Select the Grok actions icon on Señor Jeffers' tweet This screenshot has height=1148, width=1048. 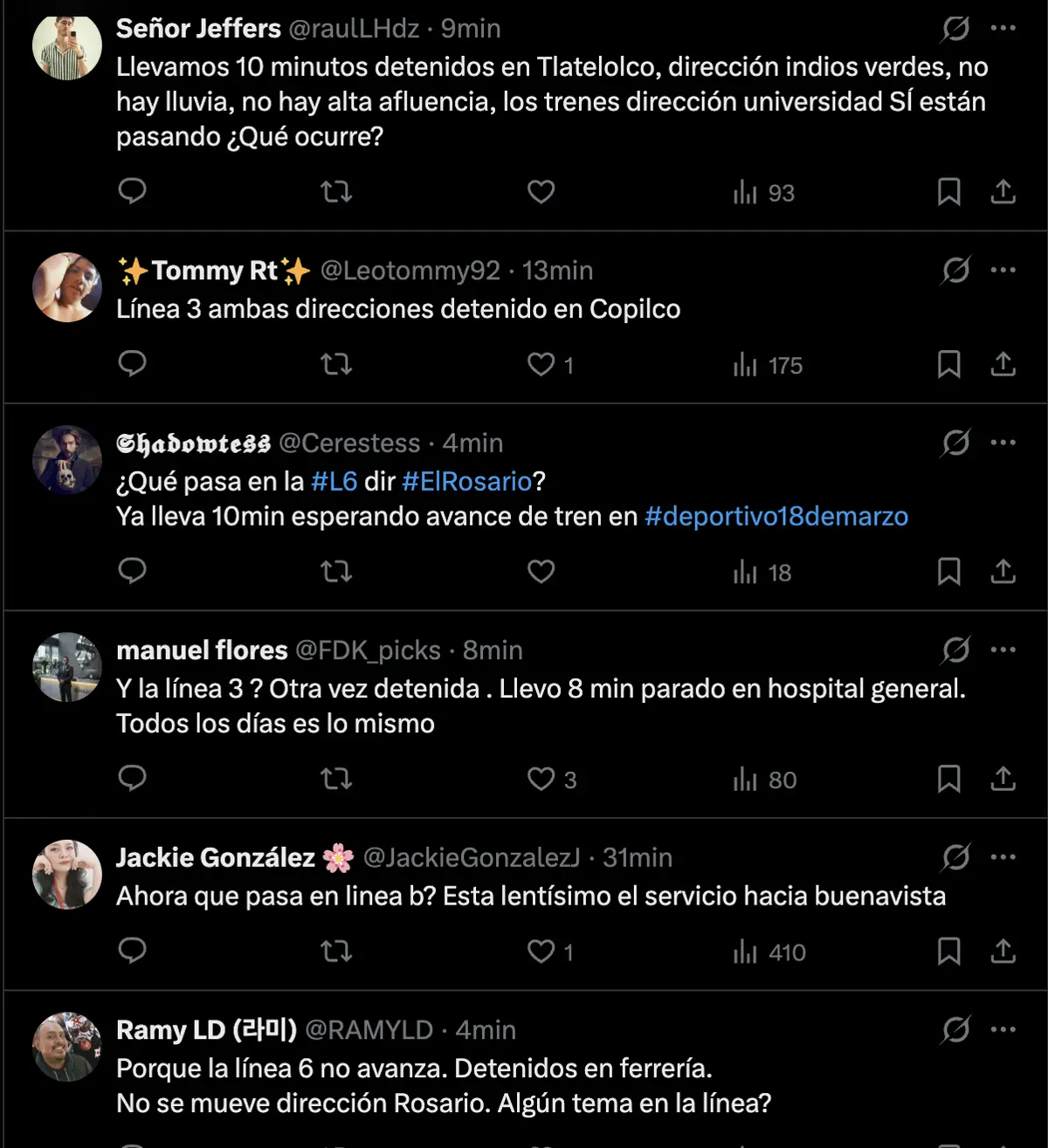pos(957,29)
